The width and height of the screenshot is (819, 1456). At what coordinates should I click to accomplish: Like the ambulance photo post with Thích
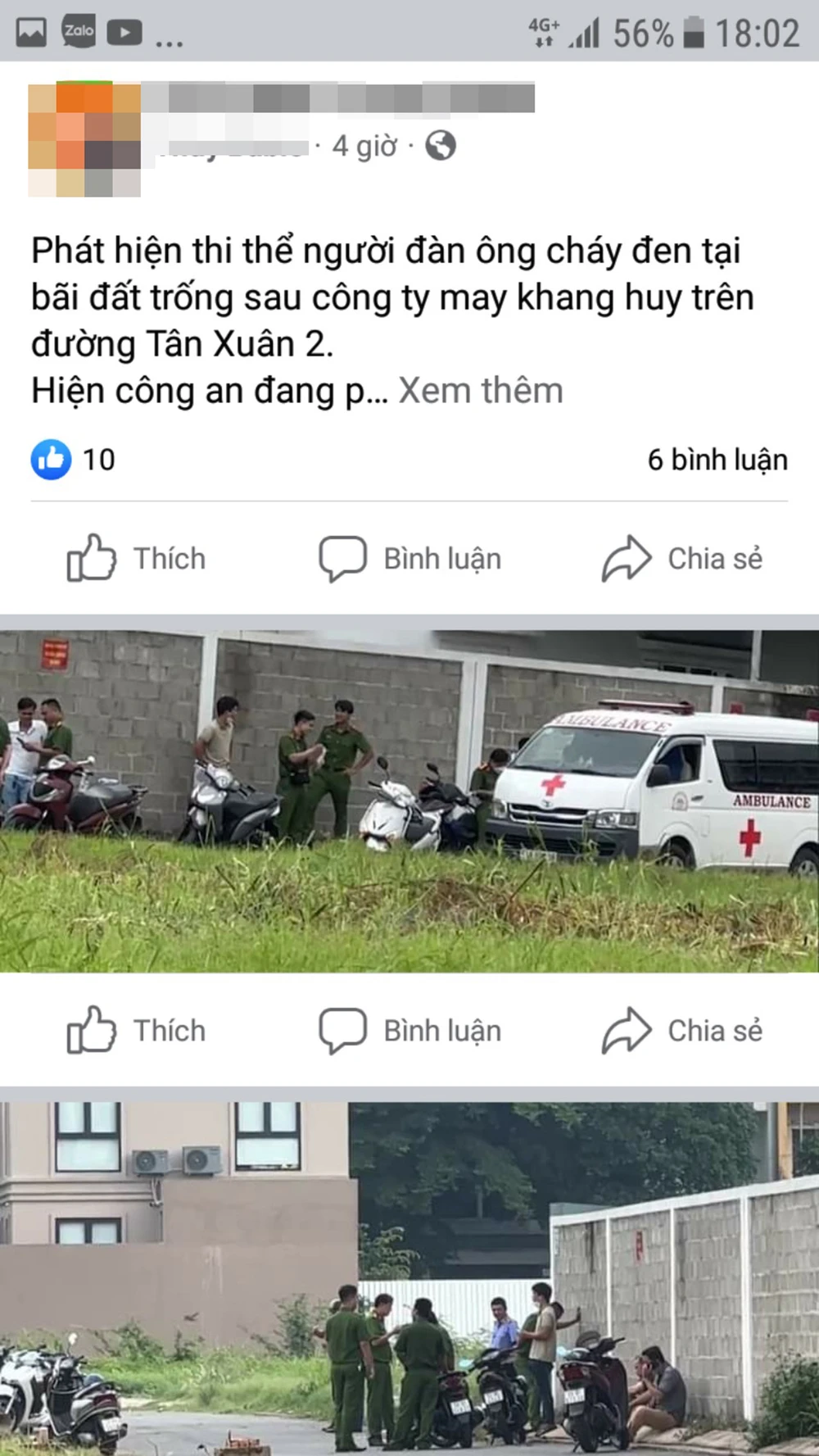point(135,1030)
